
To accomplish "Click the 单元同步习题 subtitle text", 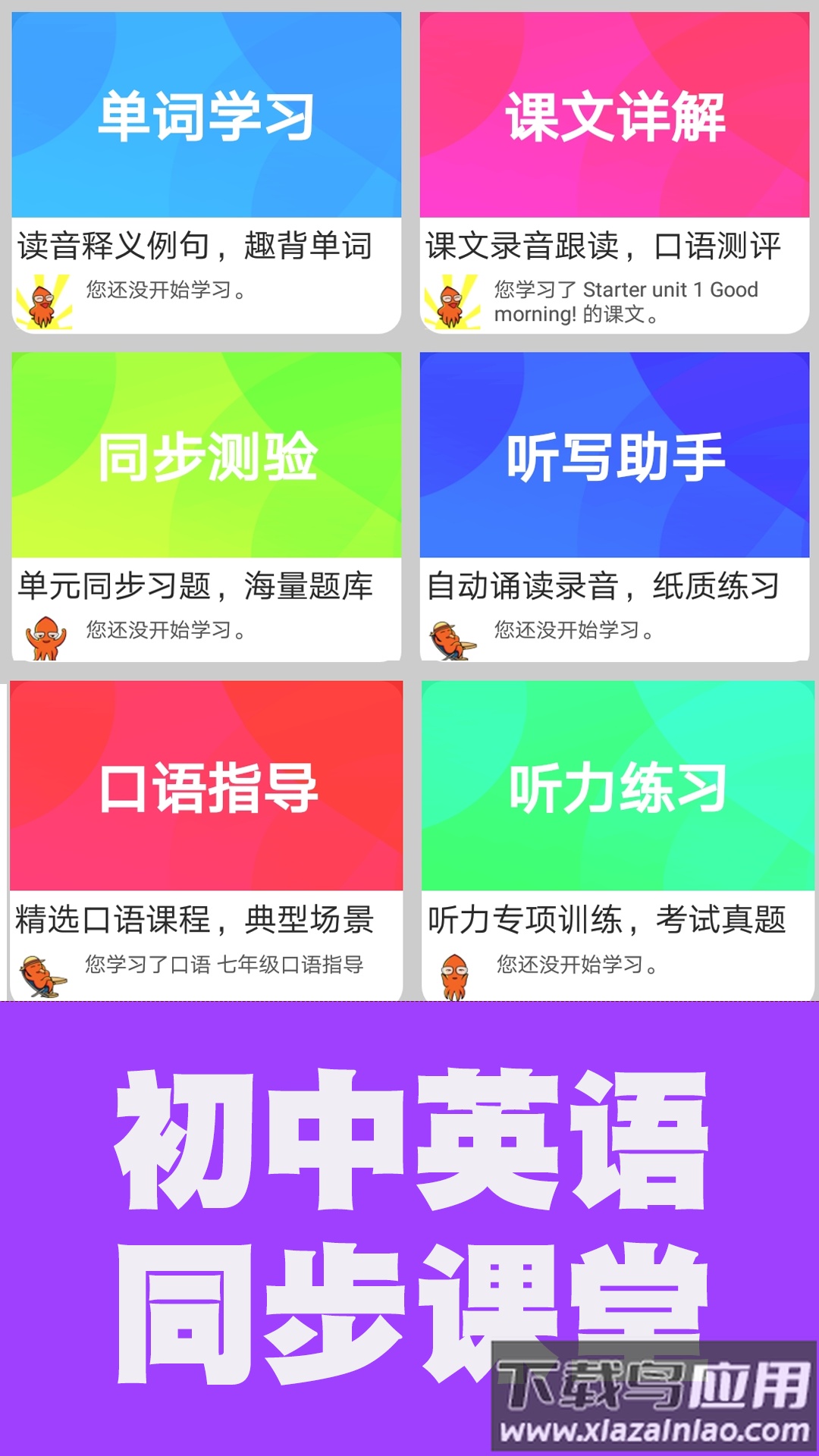I will (x=193, y=584).
